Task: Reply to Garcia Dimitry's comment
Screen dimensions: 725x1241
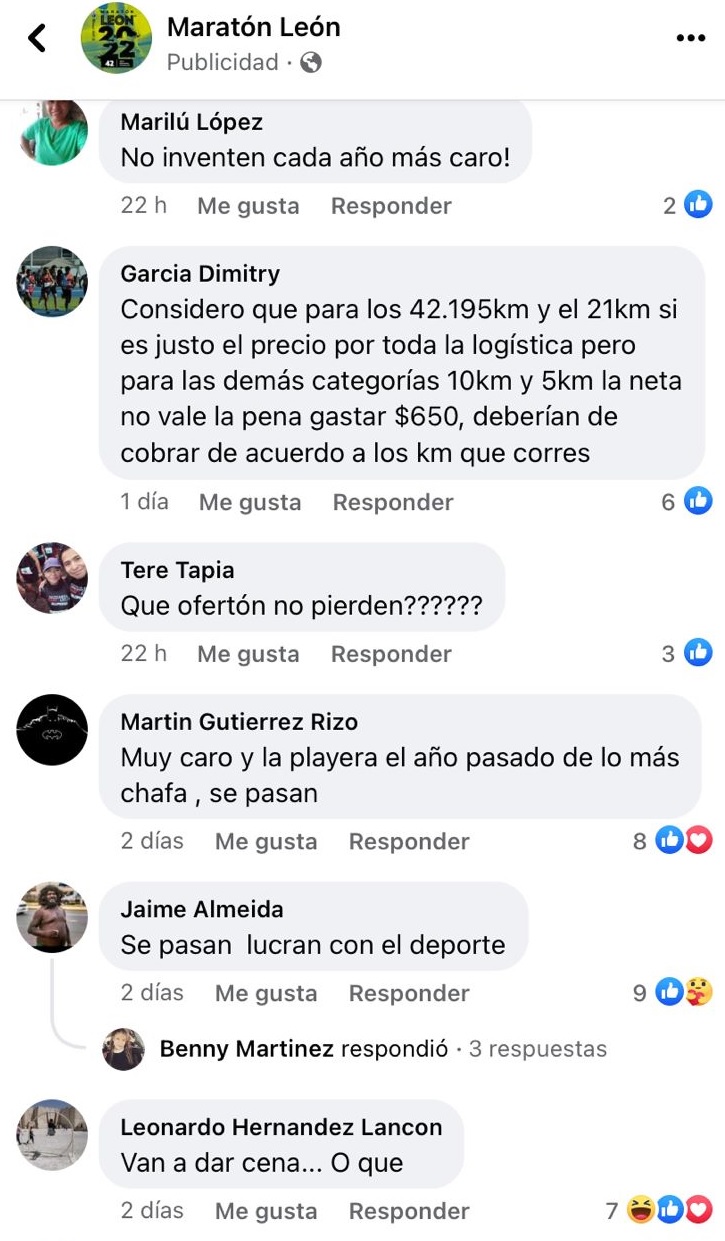Action: pos(393,502)
